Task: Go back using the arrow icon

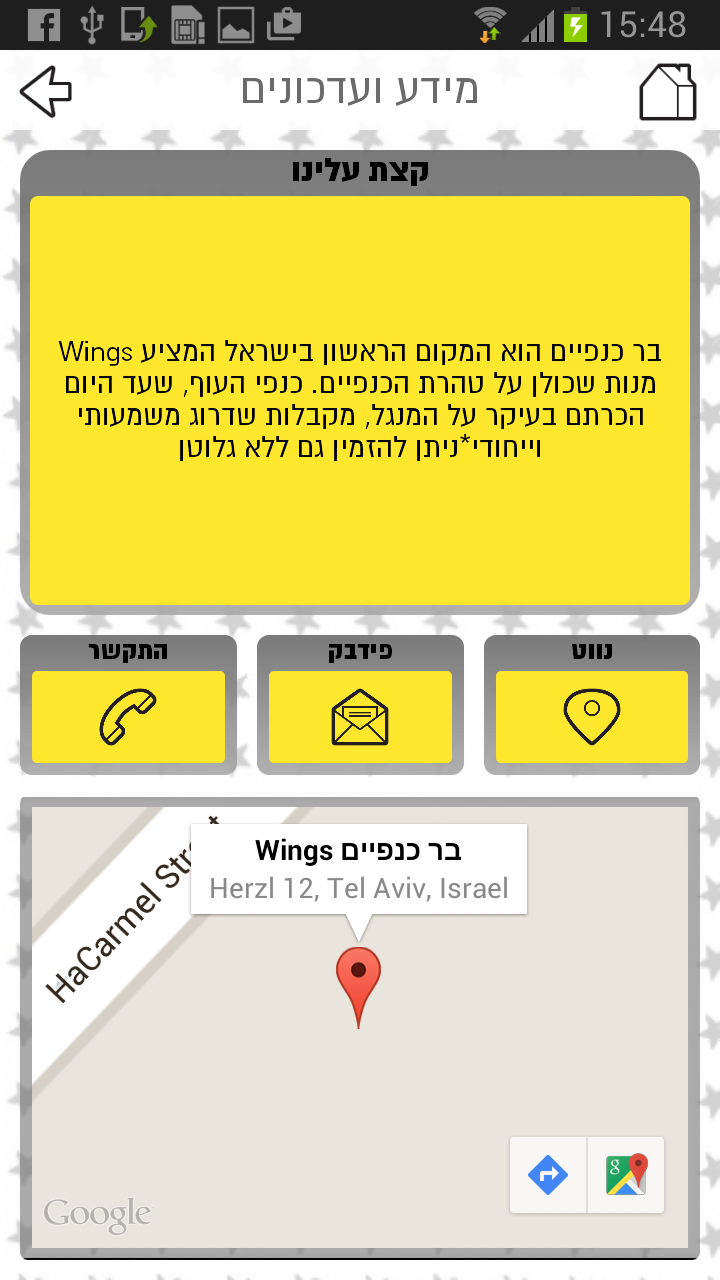Action: 46,92
